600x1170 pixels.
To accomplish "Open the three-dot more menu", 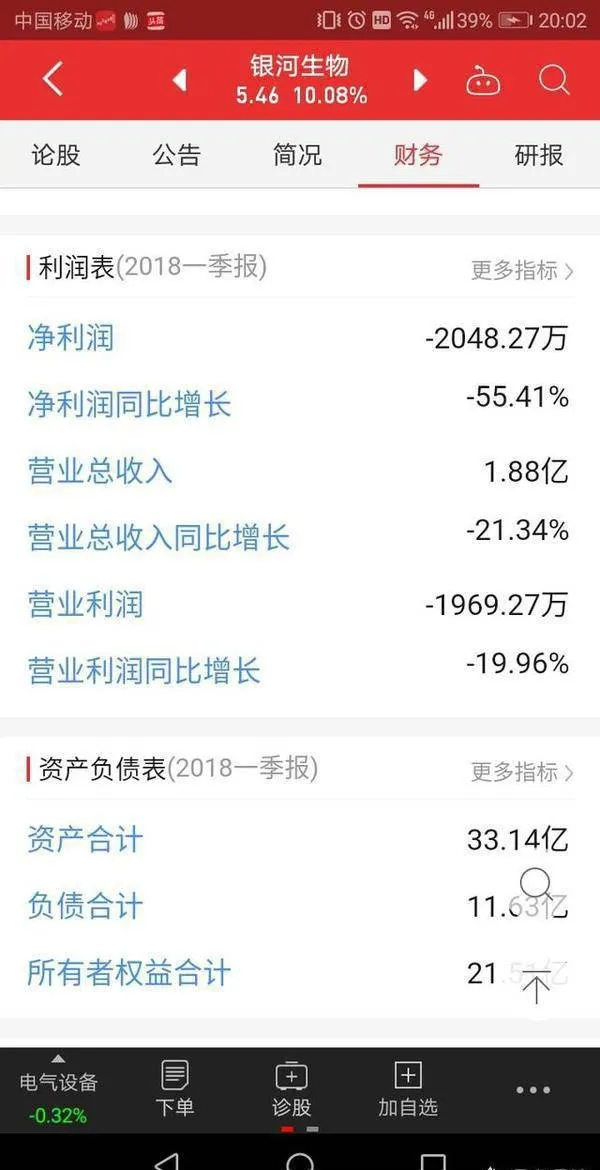I will [x=534, y=1090].
